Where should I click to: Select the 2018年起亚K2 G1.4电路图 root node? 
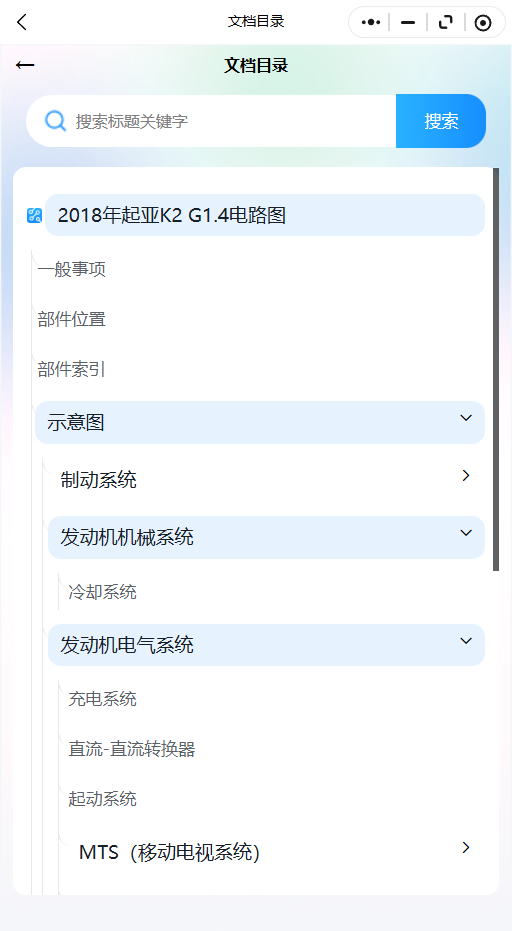265,215
